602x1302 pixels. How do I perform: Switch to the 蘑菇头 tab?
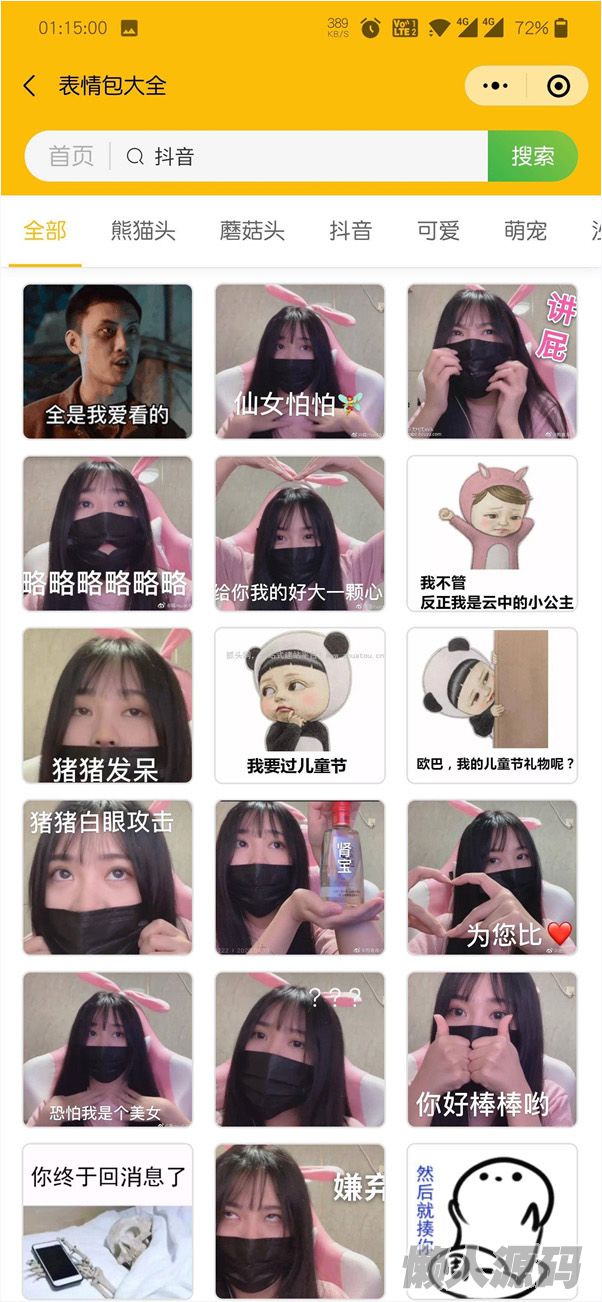(252, 231)
